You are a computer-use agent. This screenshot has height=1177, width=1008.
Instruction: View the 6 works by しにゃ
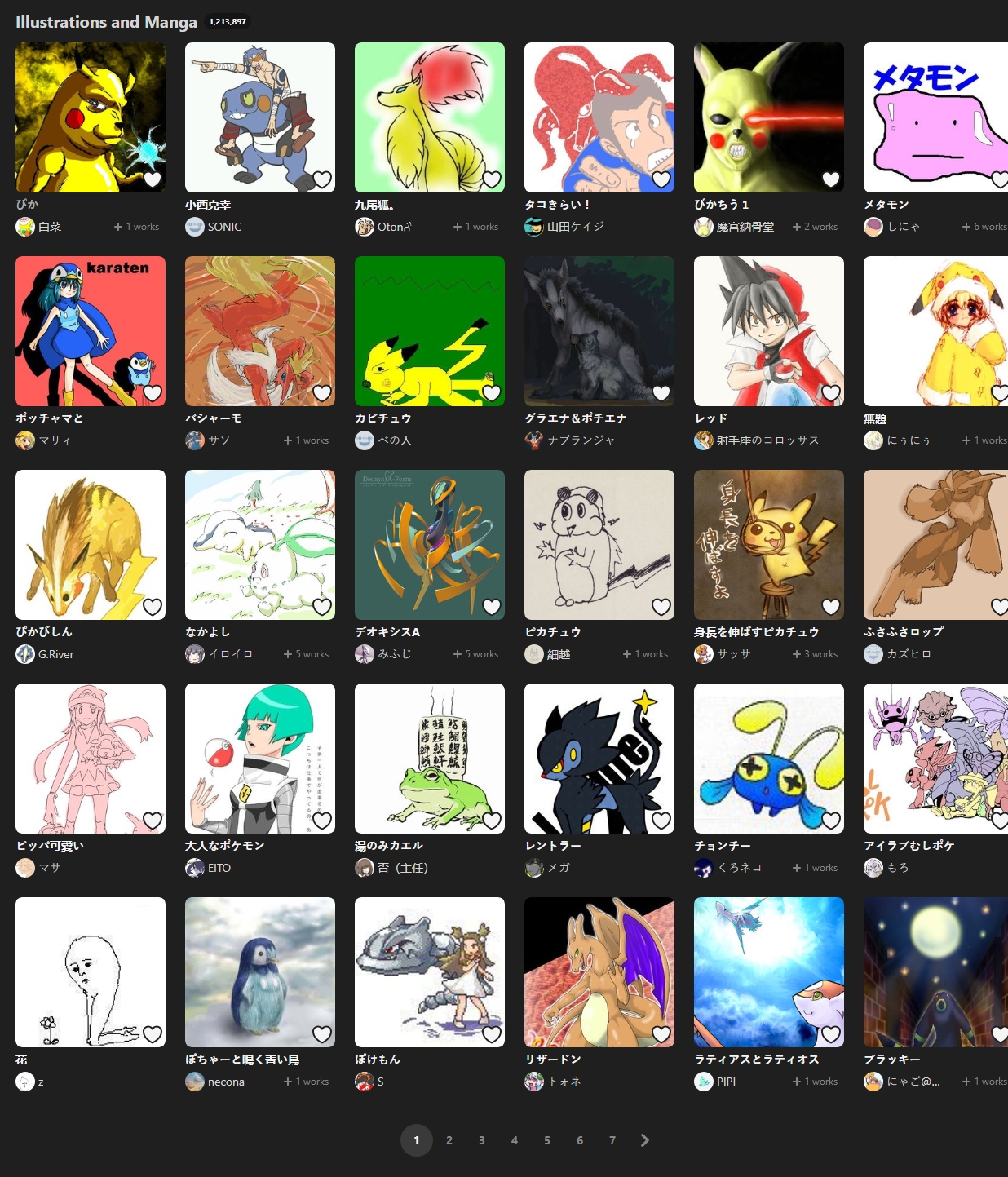click(x=984, y=227)
